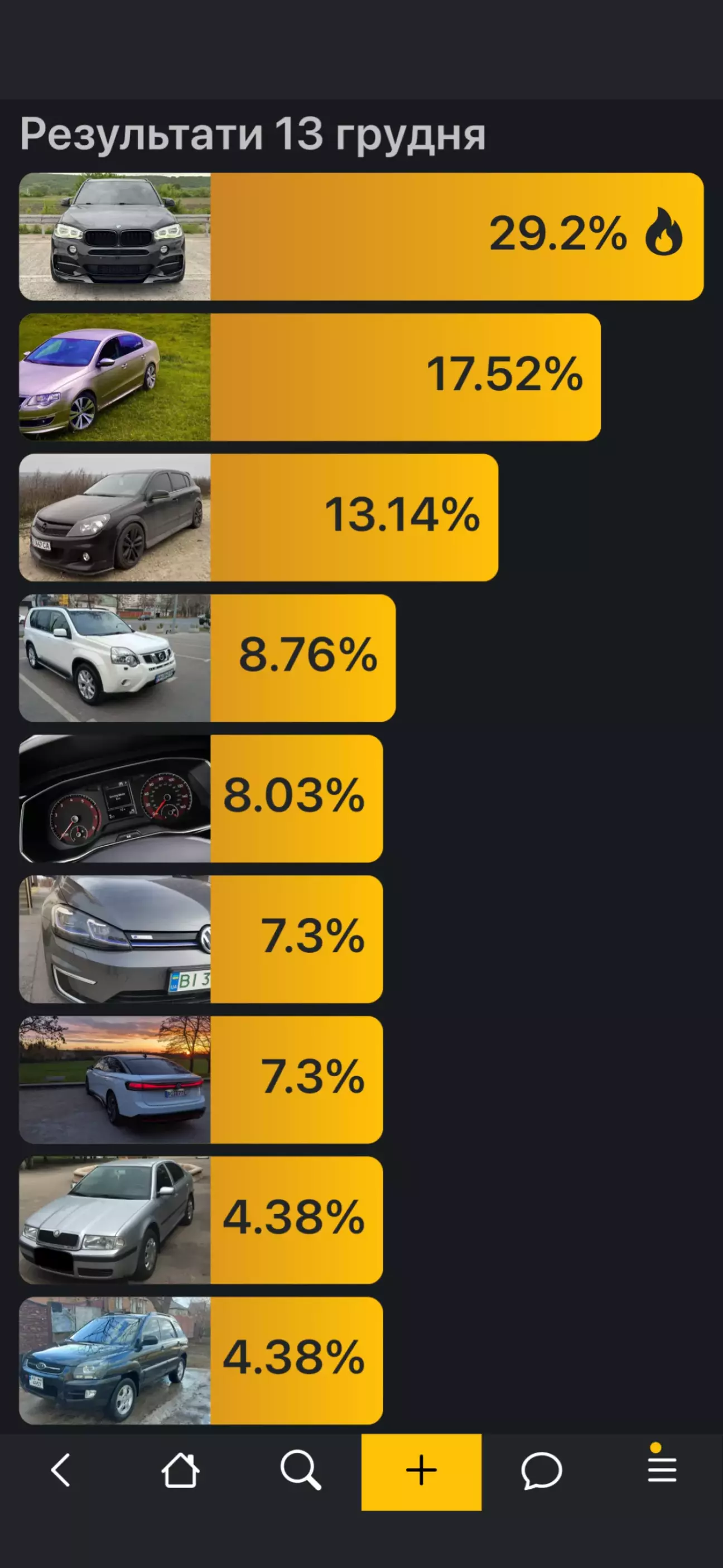Open the dashboard photo result with 8.03%
This screenshot has width=723, height=1568.
tap(201, 799)
